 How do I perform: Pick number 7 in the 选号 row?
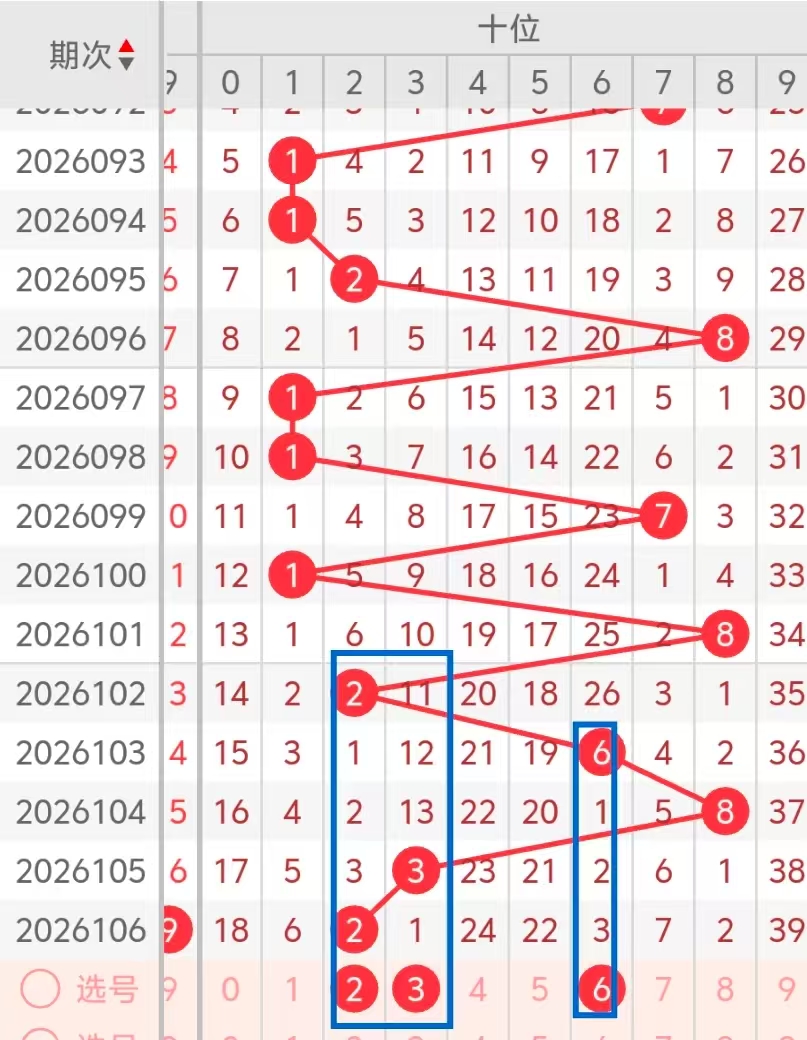[663, 990]
